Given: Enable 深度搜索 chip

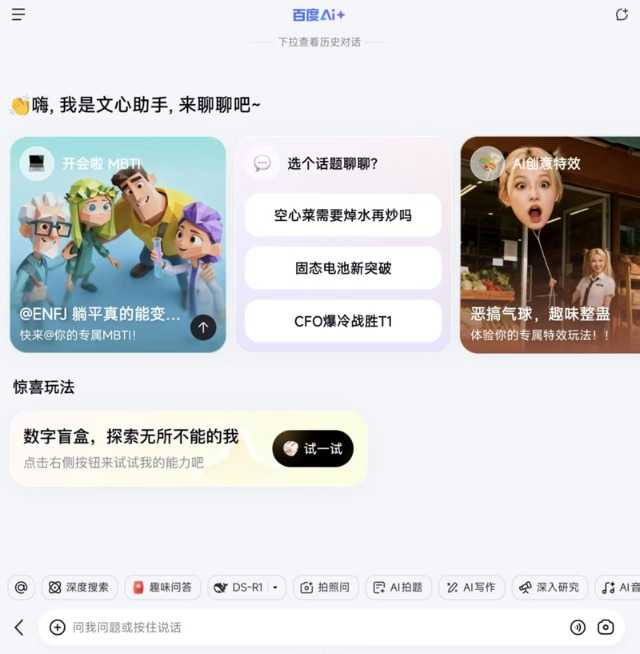Looking at the screenshot, I should (79, 587).
